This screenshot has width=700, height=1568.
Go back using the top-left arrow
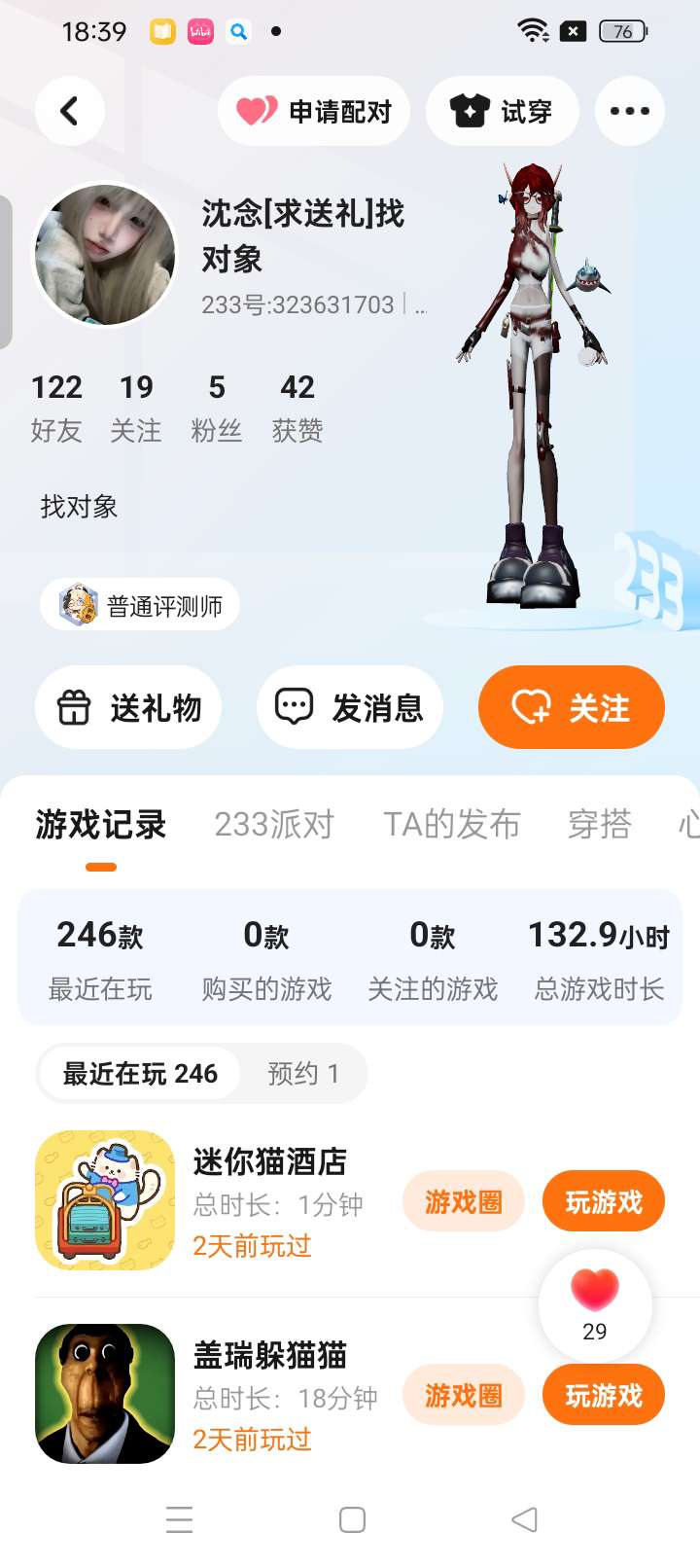(69, 111)
